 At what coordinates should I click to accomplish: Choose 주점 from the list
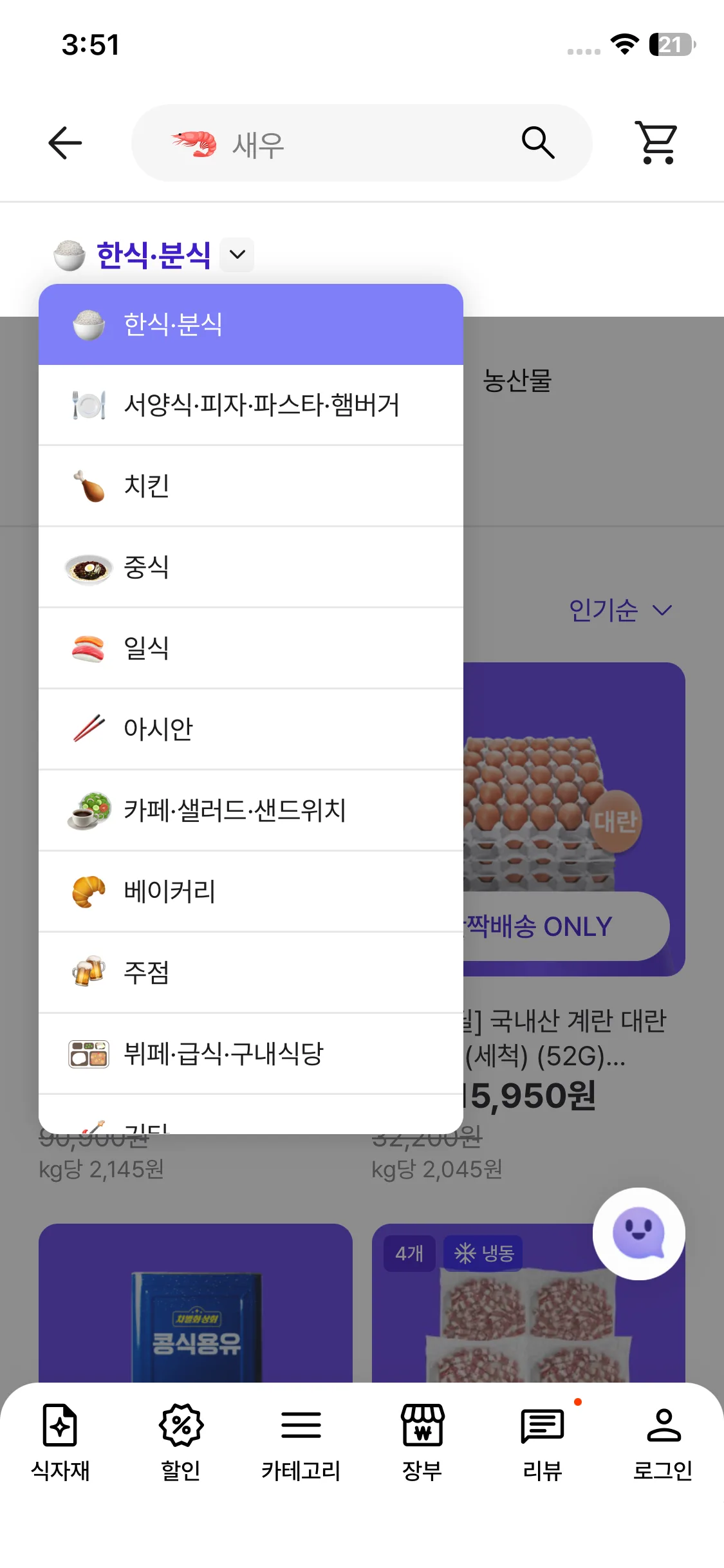(251, 973)
